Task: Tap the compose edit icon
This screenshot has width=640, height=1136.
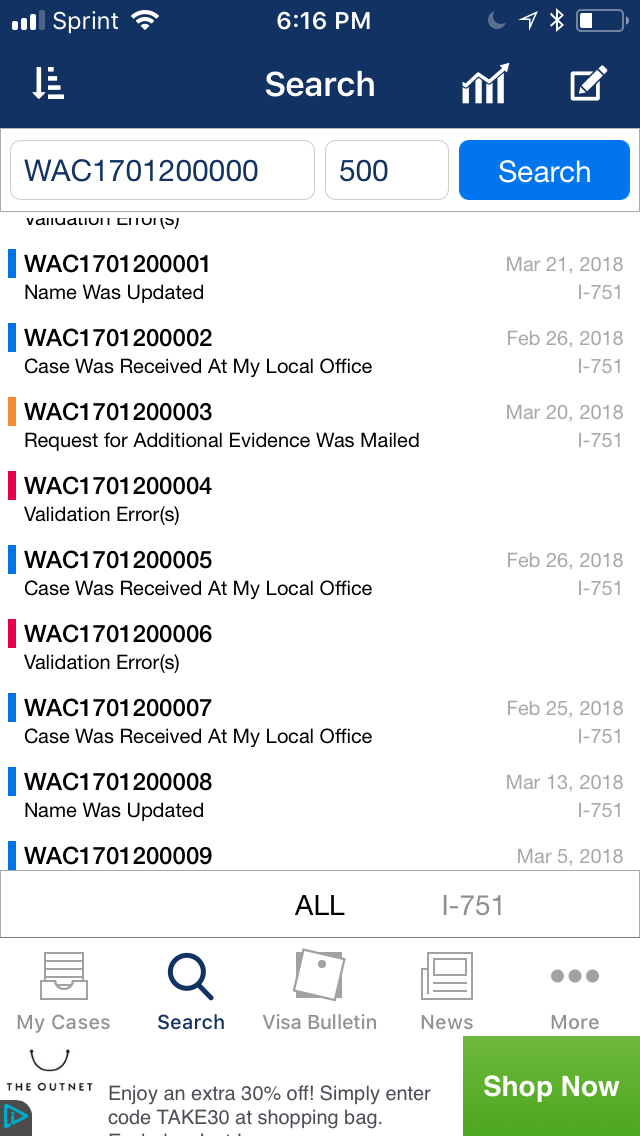Action: point(588,84)
